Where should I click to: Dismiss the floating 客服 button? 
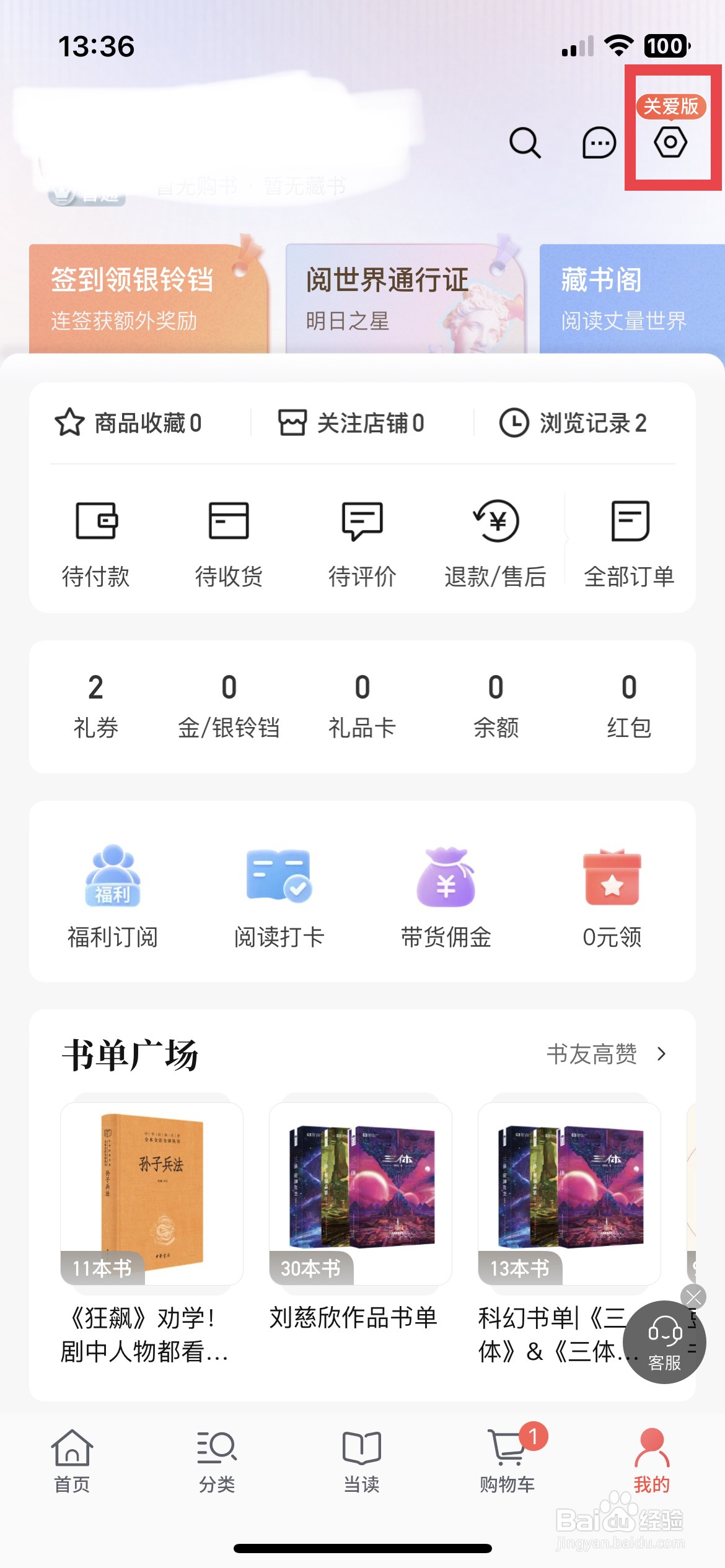693,1296
